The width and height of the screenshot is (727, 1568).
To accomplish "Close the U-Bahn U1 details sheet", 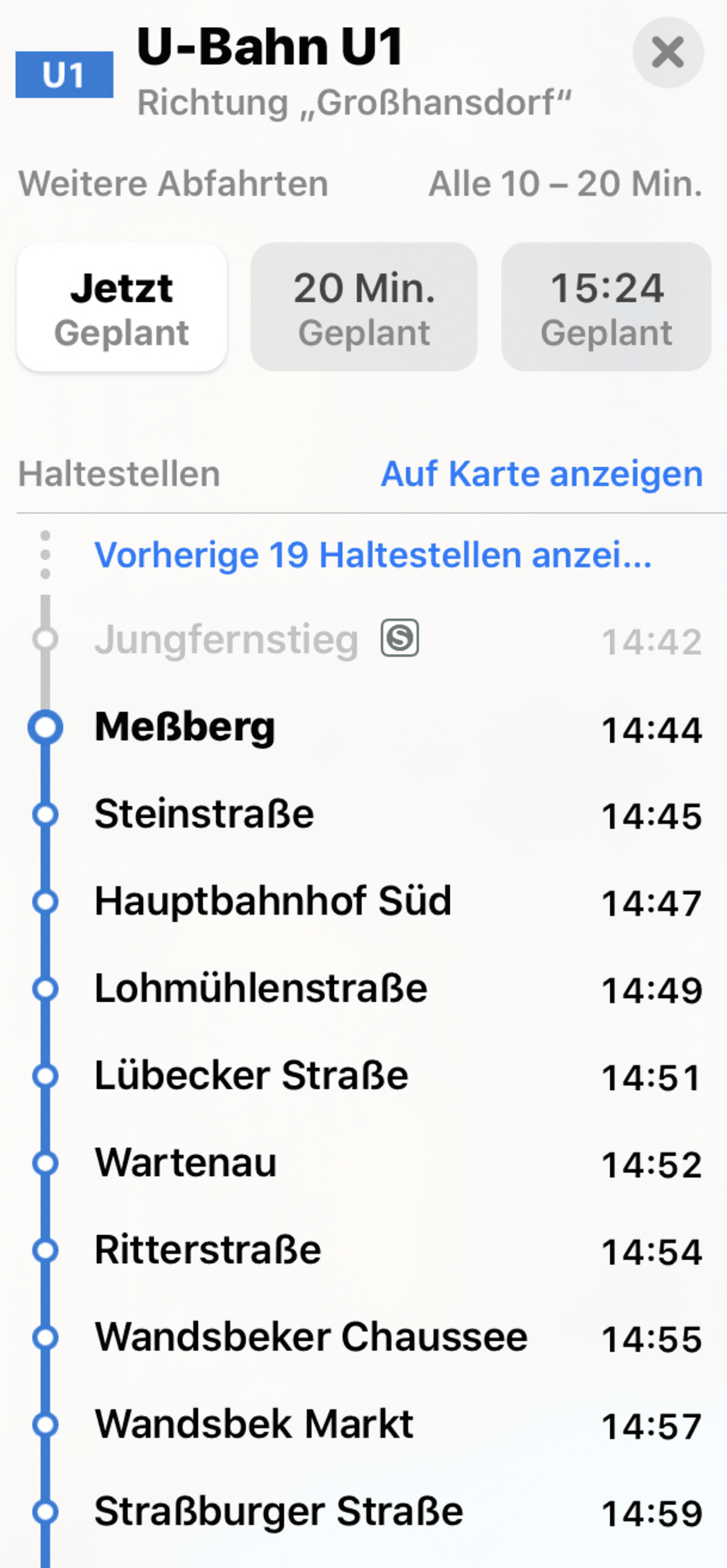I will (668, 52).
